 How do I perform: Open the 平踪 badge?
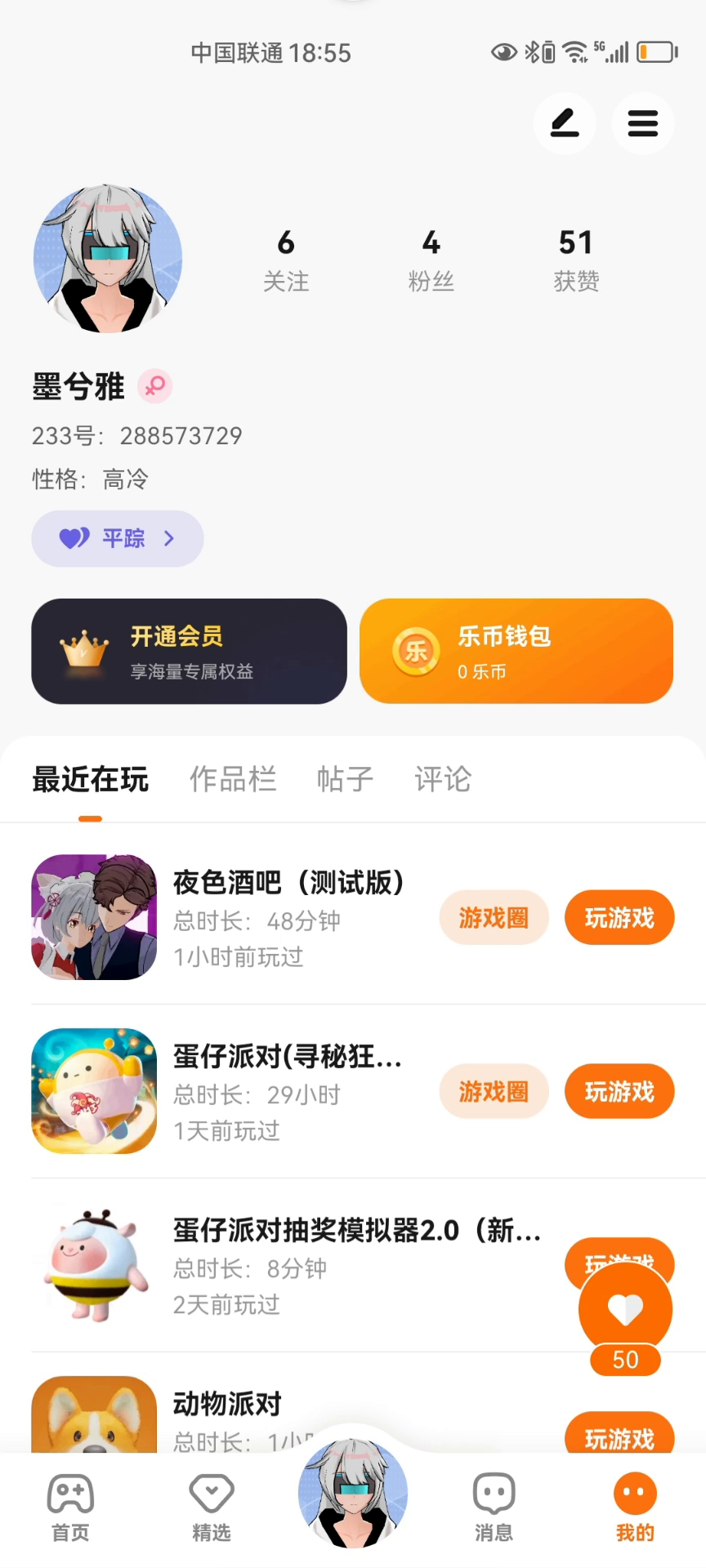118,538
